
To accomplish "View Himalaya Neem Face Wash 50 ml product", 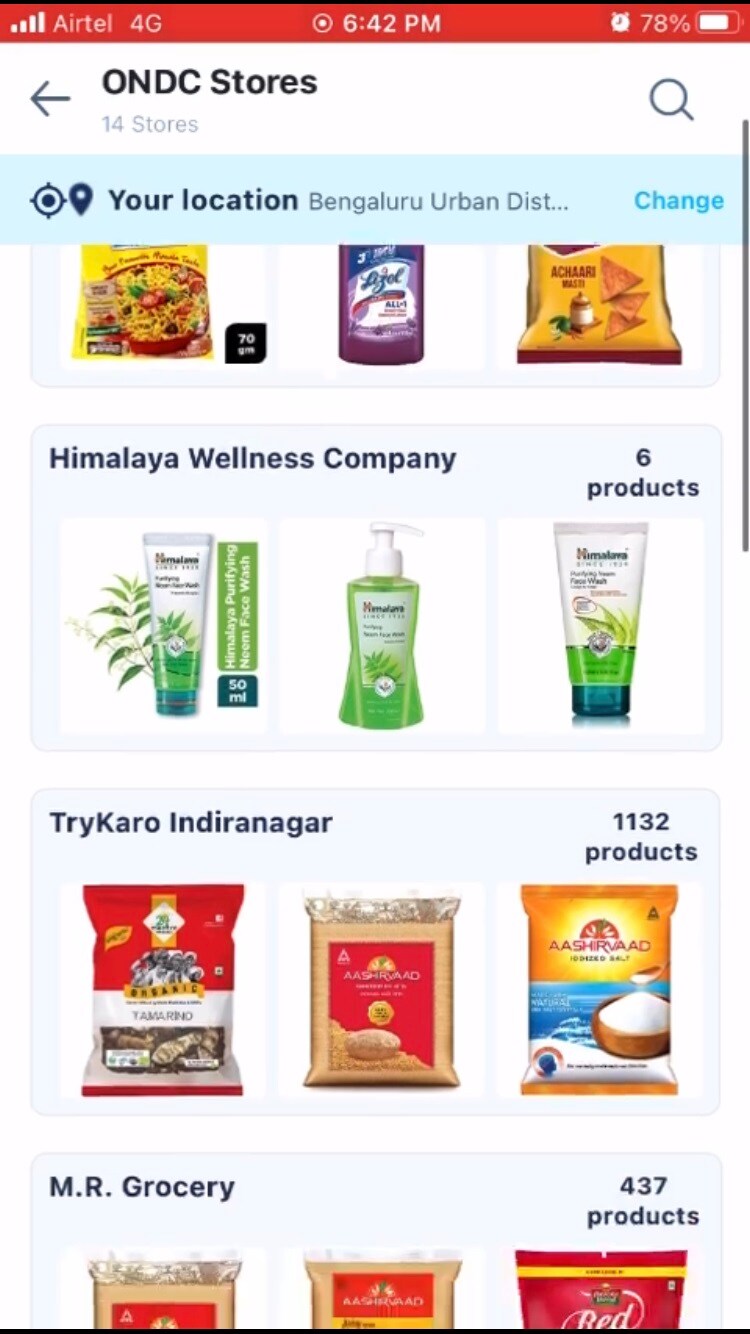I will pos(163,625).
